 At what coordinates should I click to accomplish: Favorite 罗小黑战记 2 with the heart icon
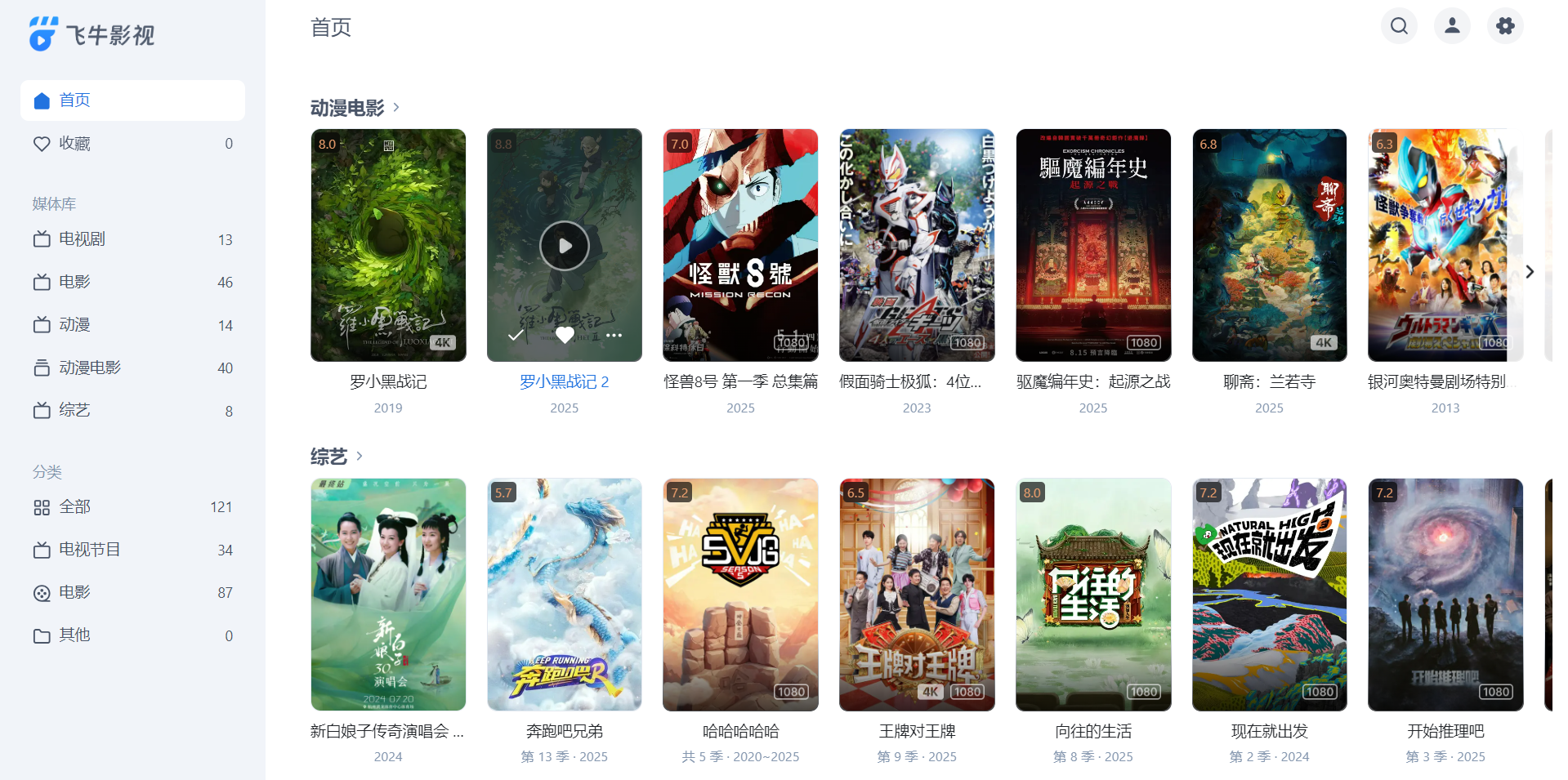point(565,335)
